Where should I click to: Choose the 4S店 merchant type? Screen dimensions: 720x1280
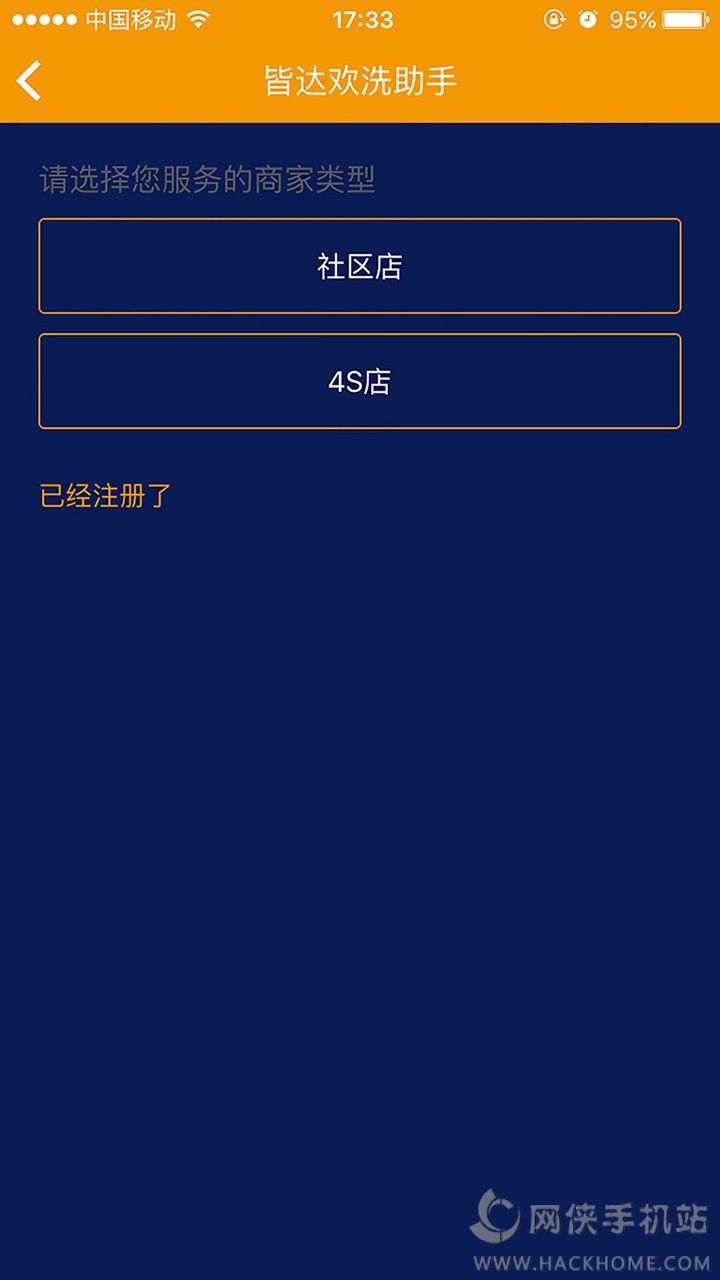coord(360,381)
